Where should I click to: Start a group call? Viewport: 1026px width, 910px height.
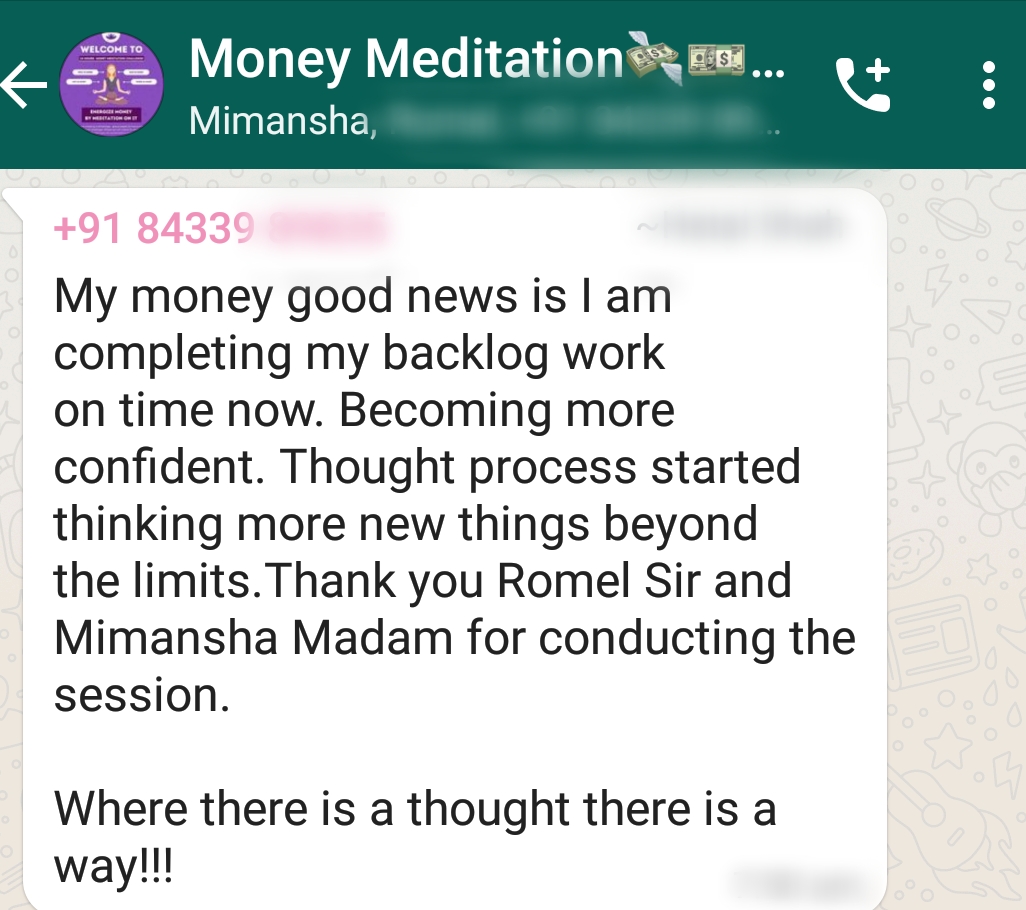click(x=864, y=84)
